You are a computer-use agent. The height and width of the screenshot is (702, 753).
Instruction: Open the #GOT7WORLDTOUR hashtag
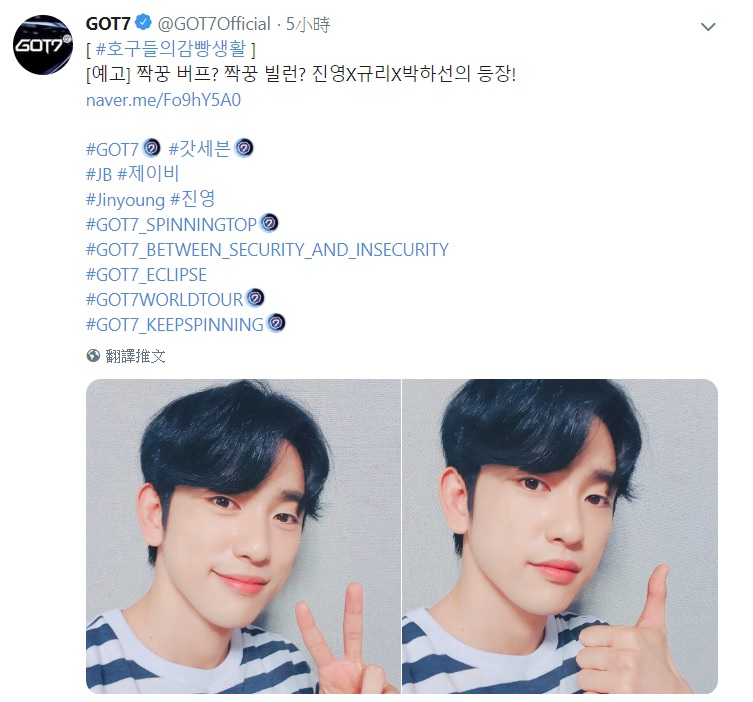click(x=164, y=299)
